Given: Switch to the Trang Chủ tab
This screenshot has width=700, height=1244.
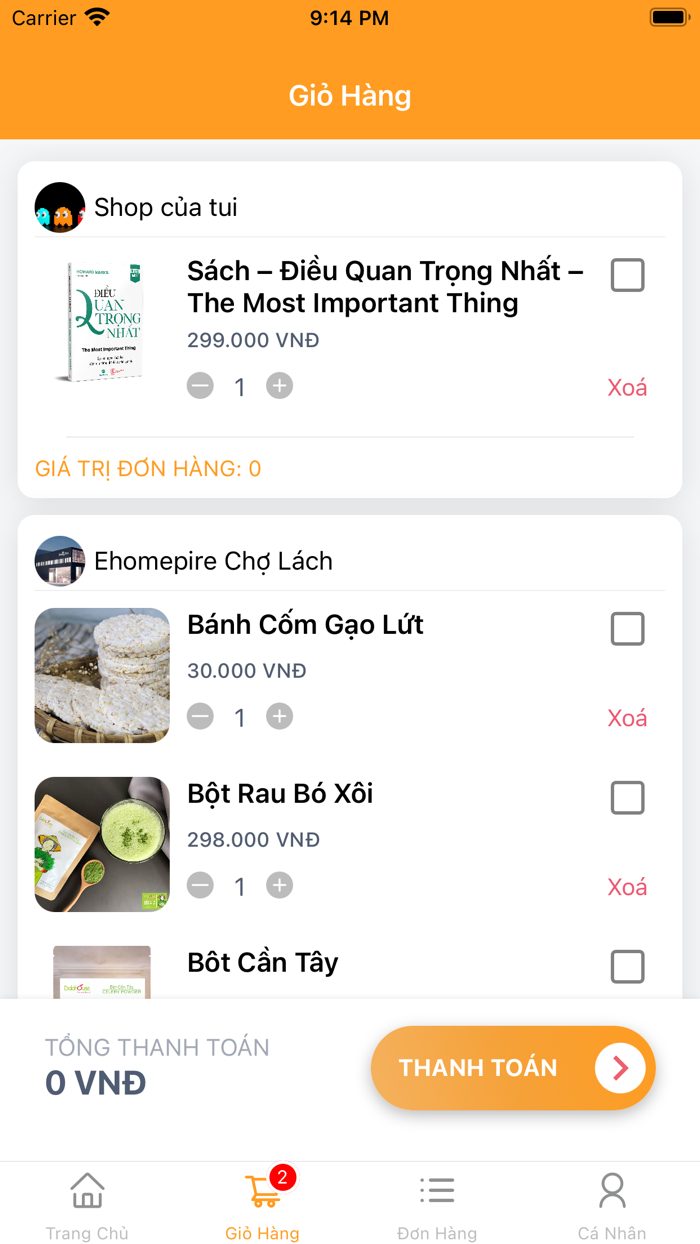Looking at the screenshot, I should click(87, 1206).
